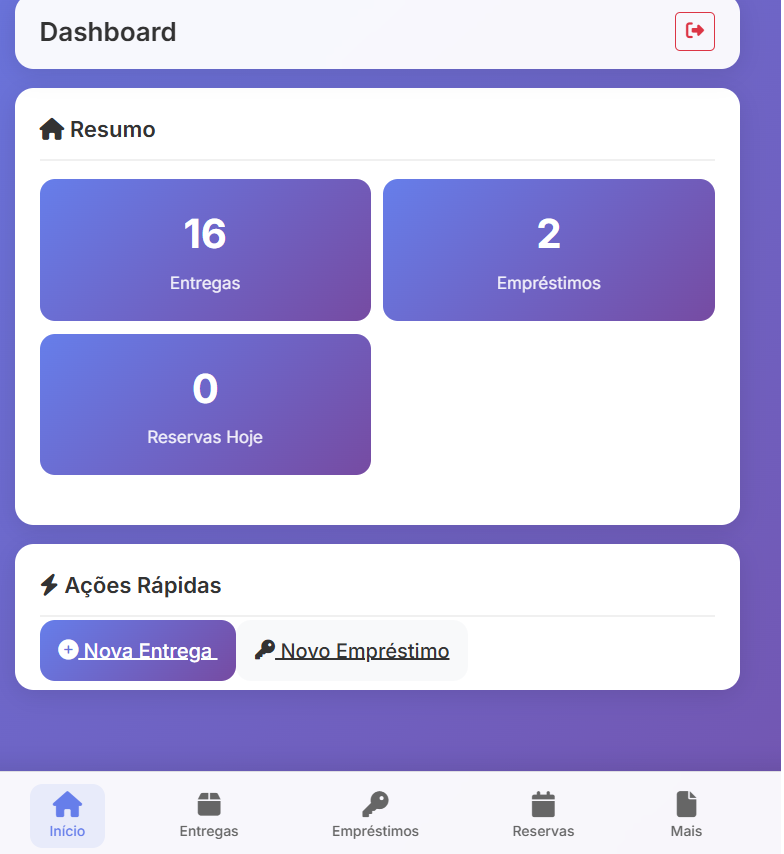Tap the logout icon in the Dashboard header
Screen dimensions: 784x854
694,31
